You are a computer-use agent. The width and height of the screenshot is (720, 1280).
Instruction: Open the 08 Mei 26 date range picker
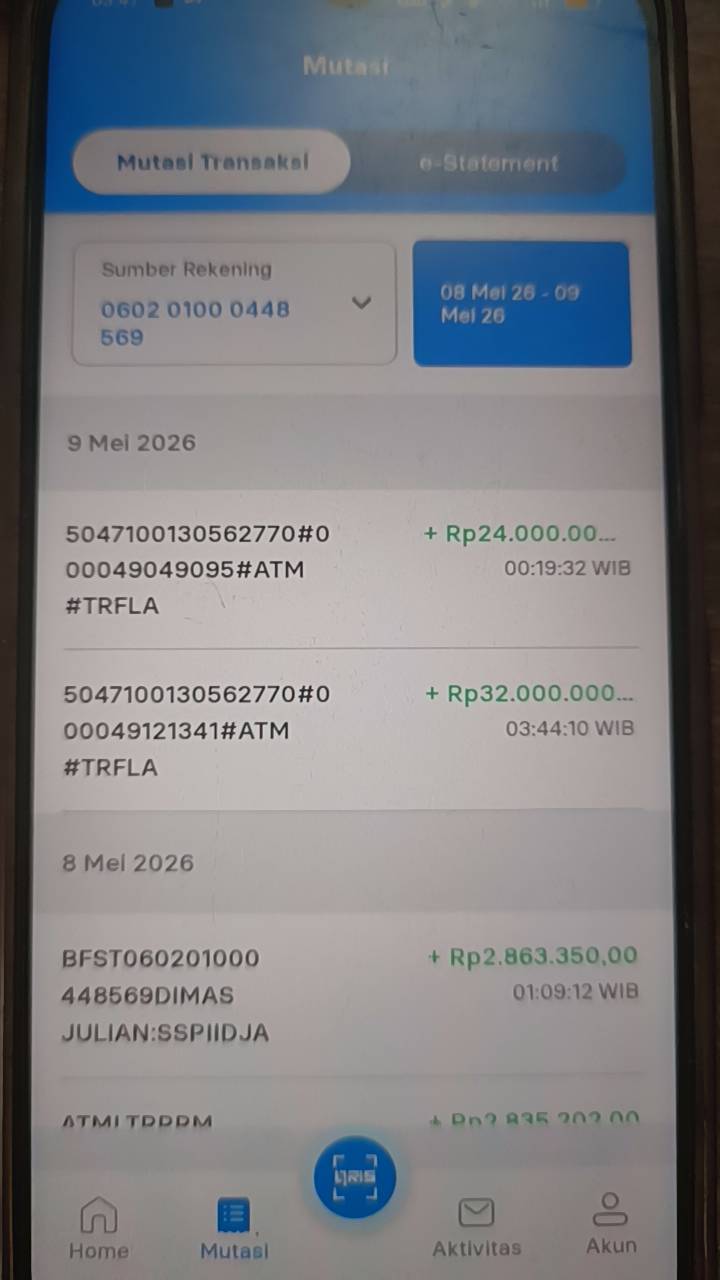pos(522,304)
